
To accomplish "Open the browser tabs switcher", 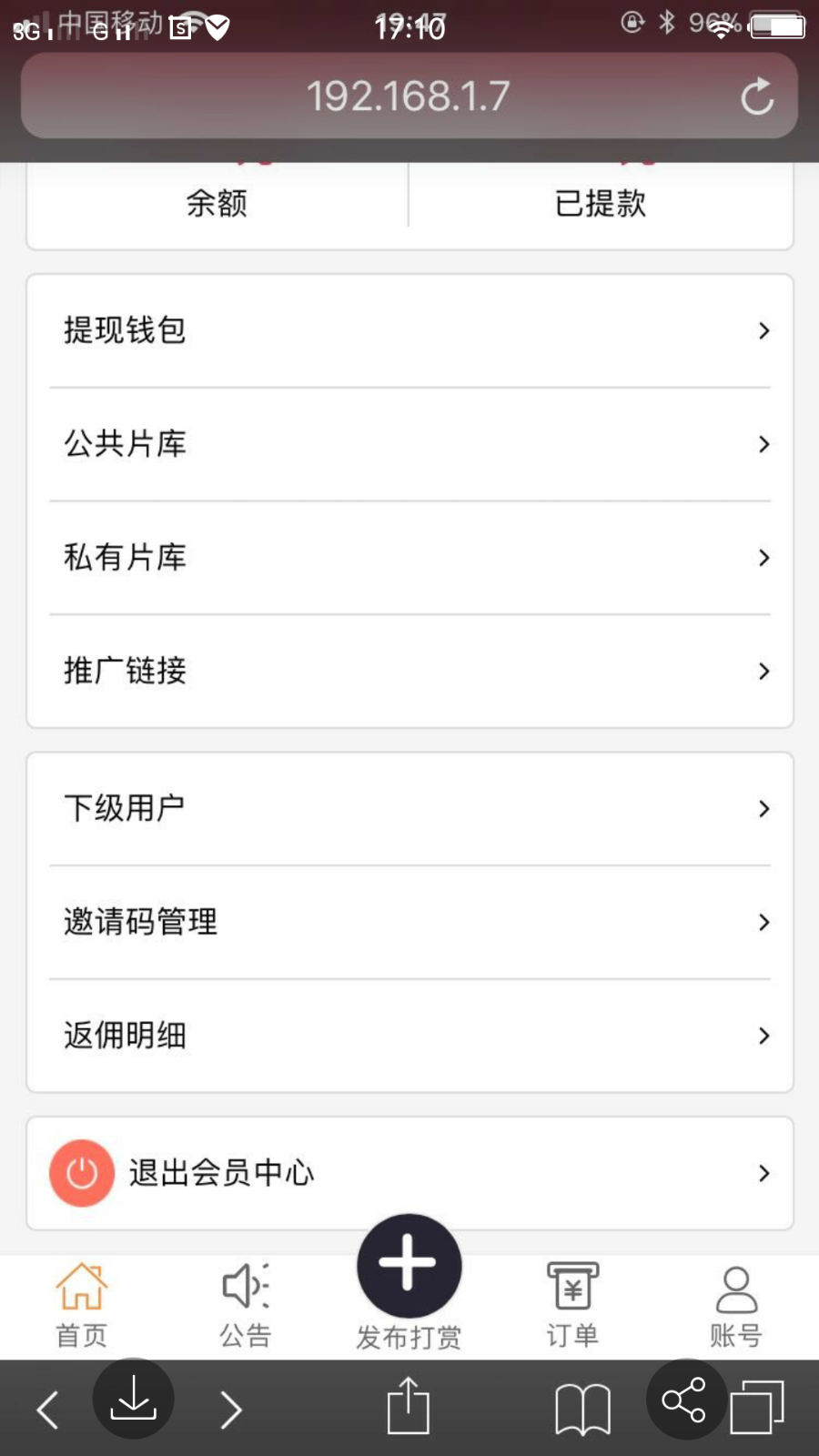I will pyautogui.click(x=757, y=1408).
